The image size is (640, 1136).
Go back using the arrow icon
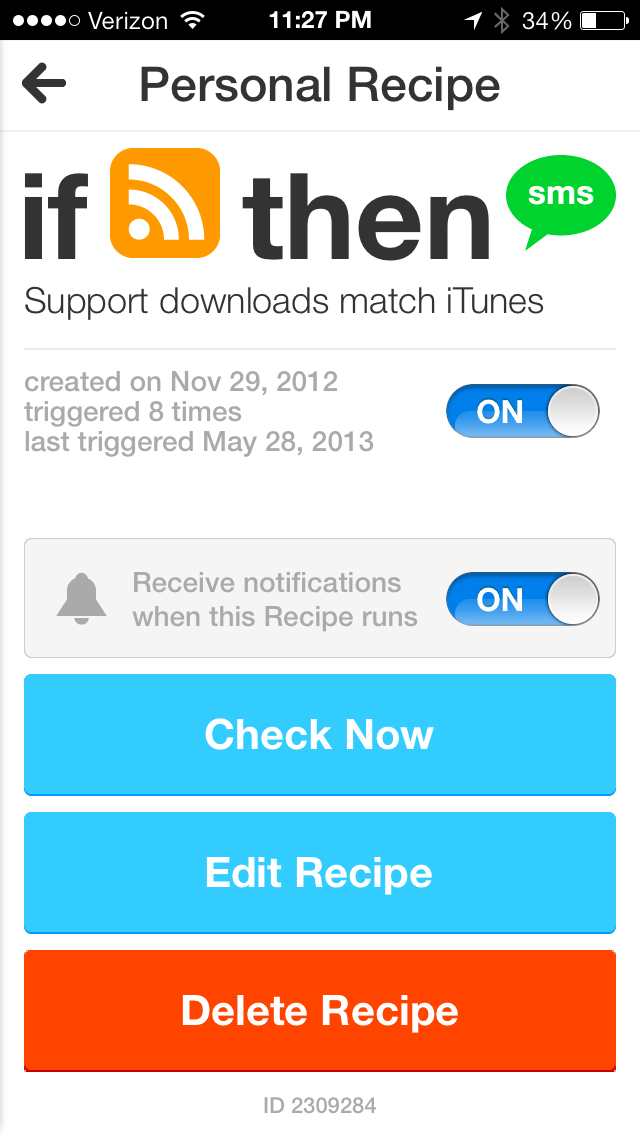tap(43, 83)
